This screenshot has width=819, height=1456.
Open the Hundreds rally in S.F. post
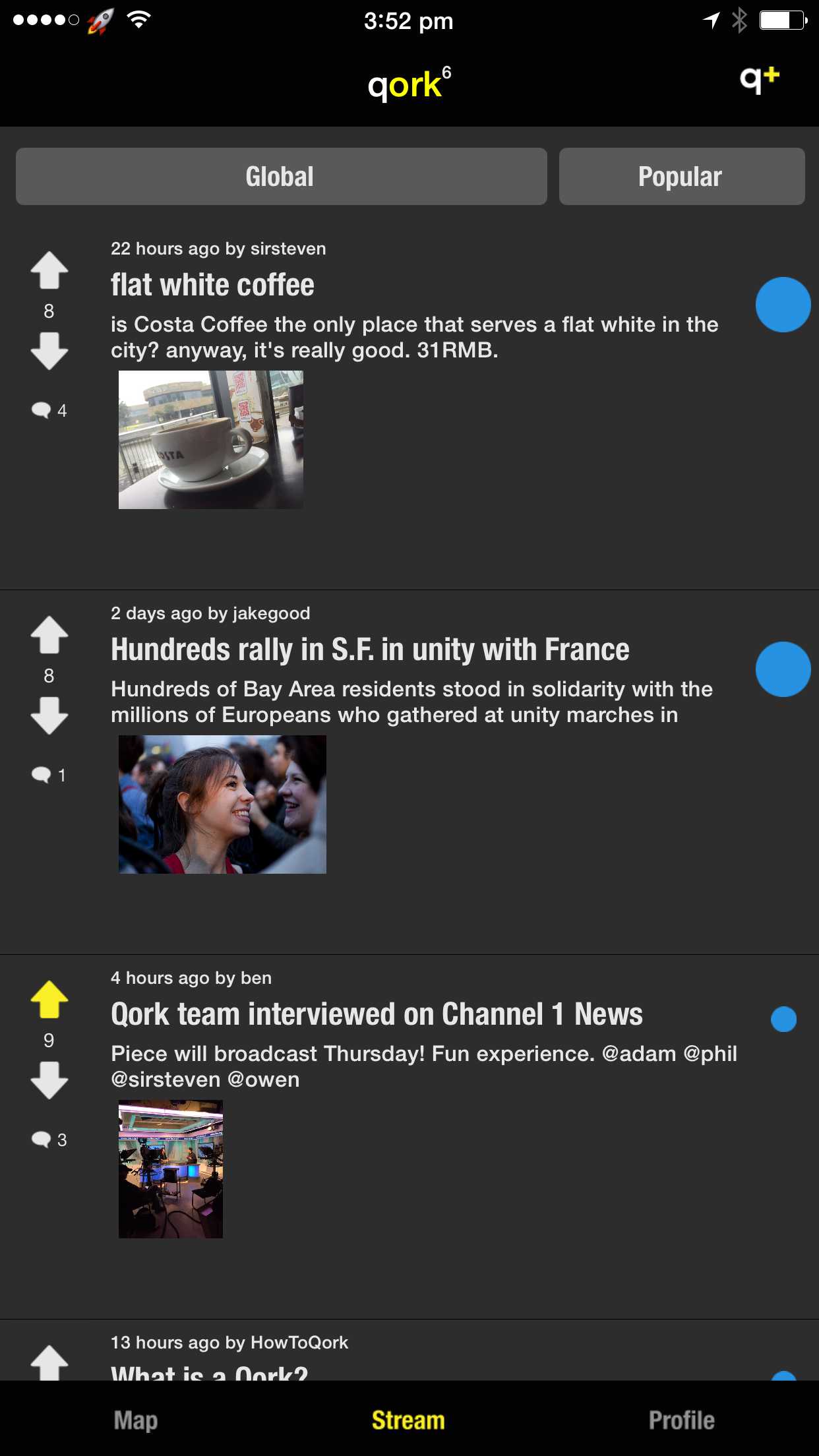point(370,650)
